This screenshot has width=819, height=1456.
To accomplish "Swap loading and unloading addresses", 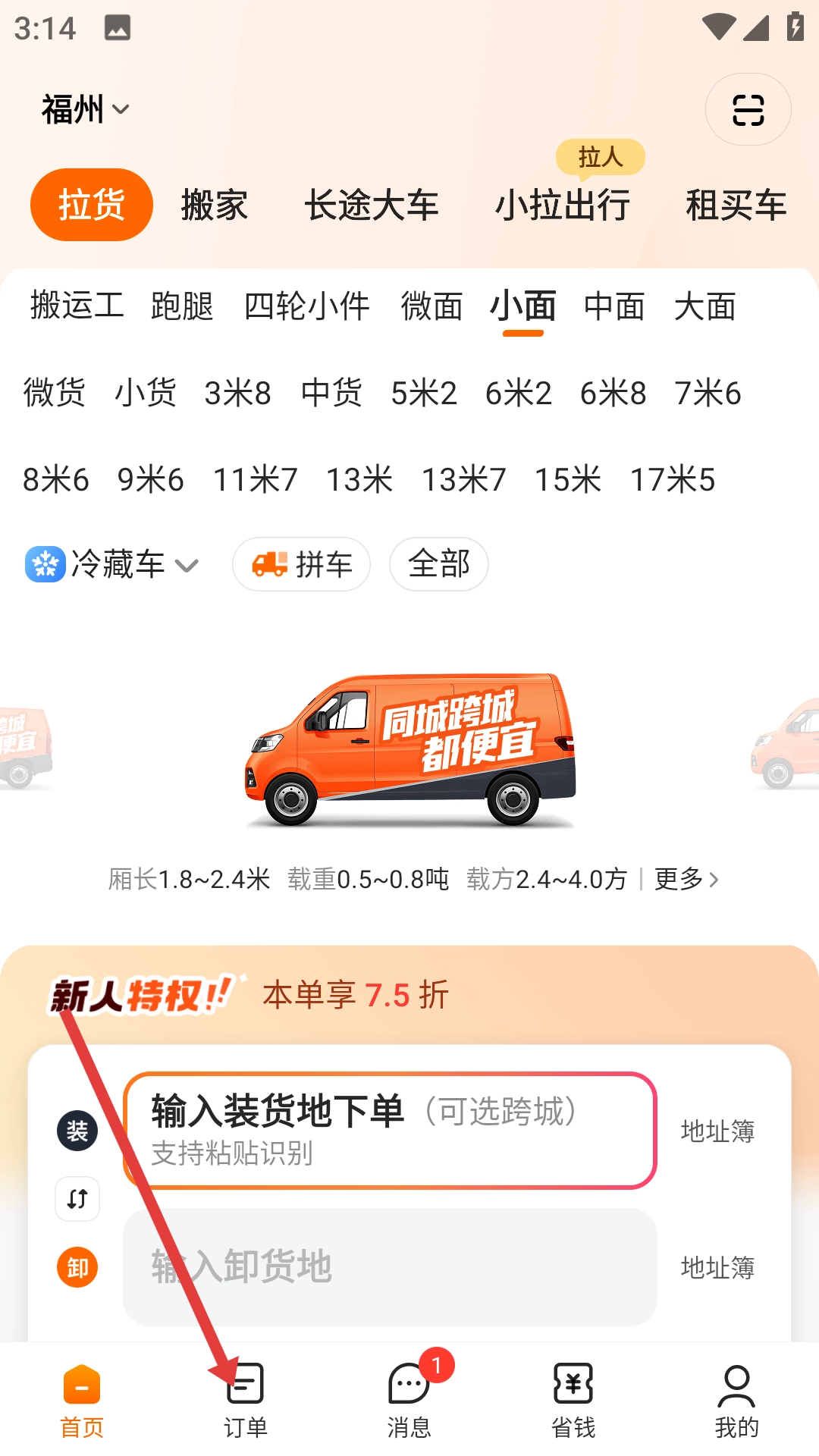I will tap(77, 1199).
